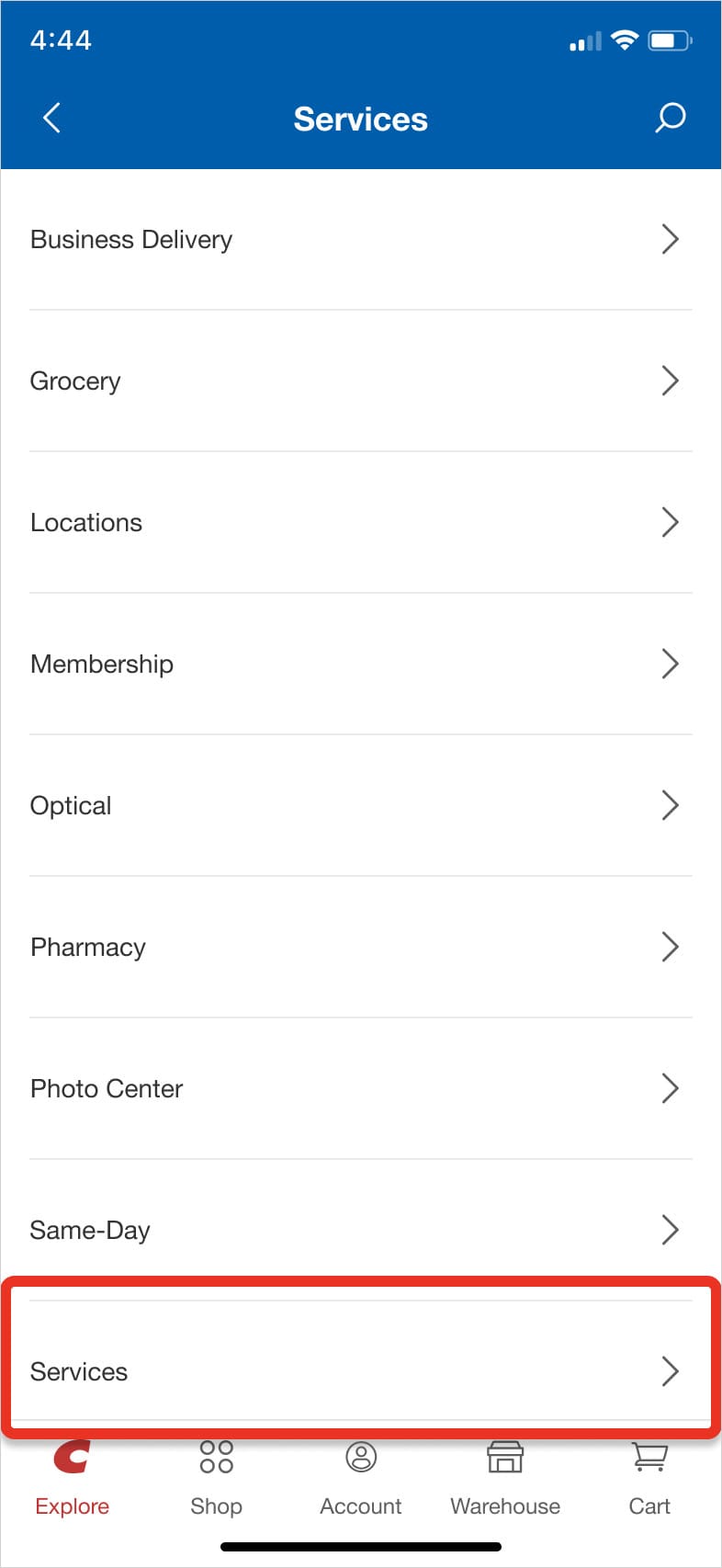Open Business Delivery
Image resolution: width=722 pixels, height=1568 pixels.
(361, 239)
